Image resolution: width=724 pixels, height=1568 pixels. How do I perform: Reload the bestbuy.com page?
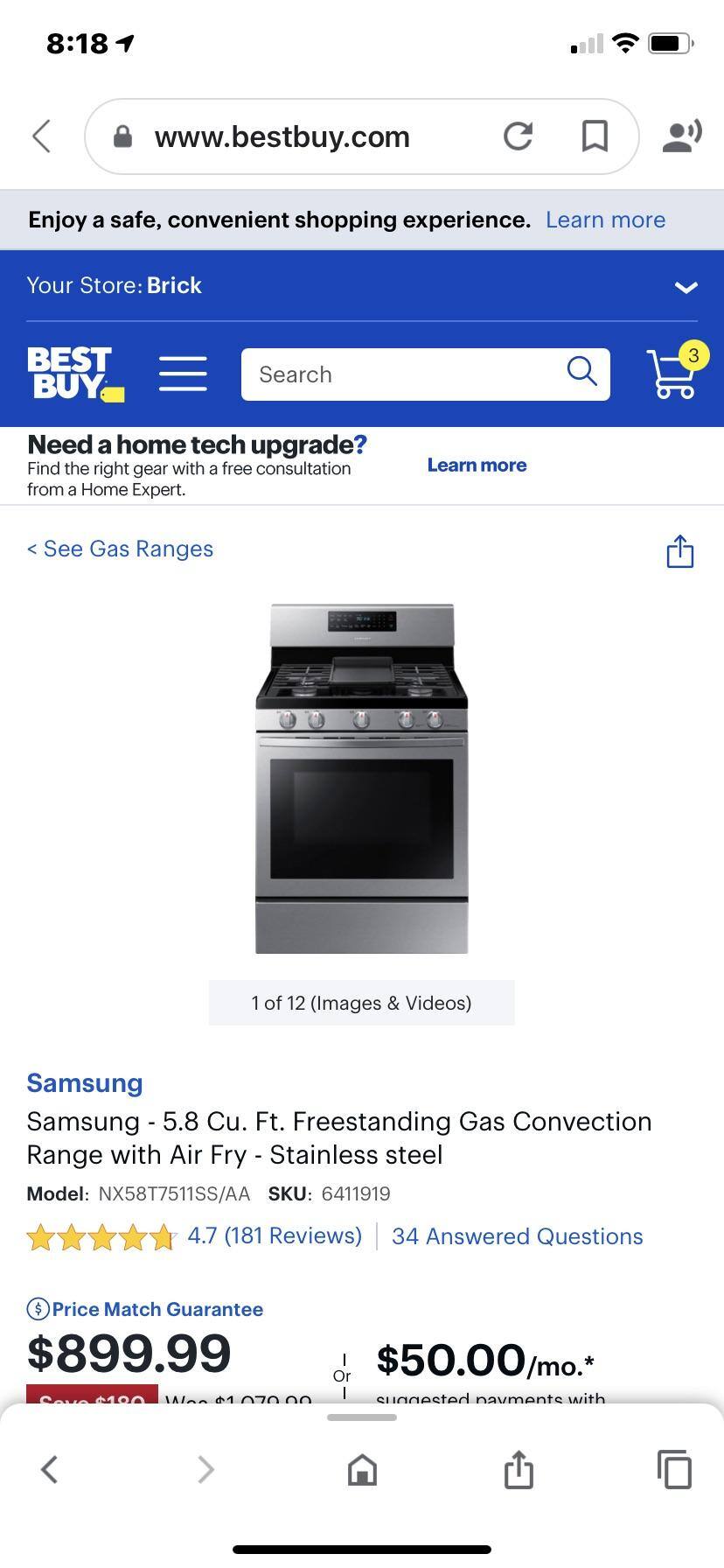click(x=518, y=136)
